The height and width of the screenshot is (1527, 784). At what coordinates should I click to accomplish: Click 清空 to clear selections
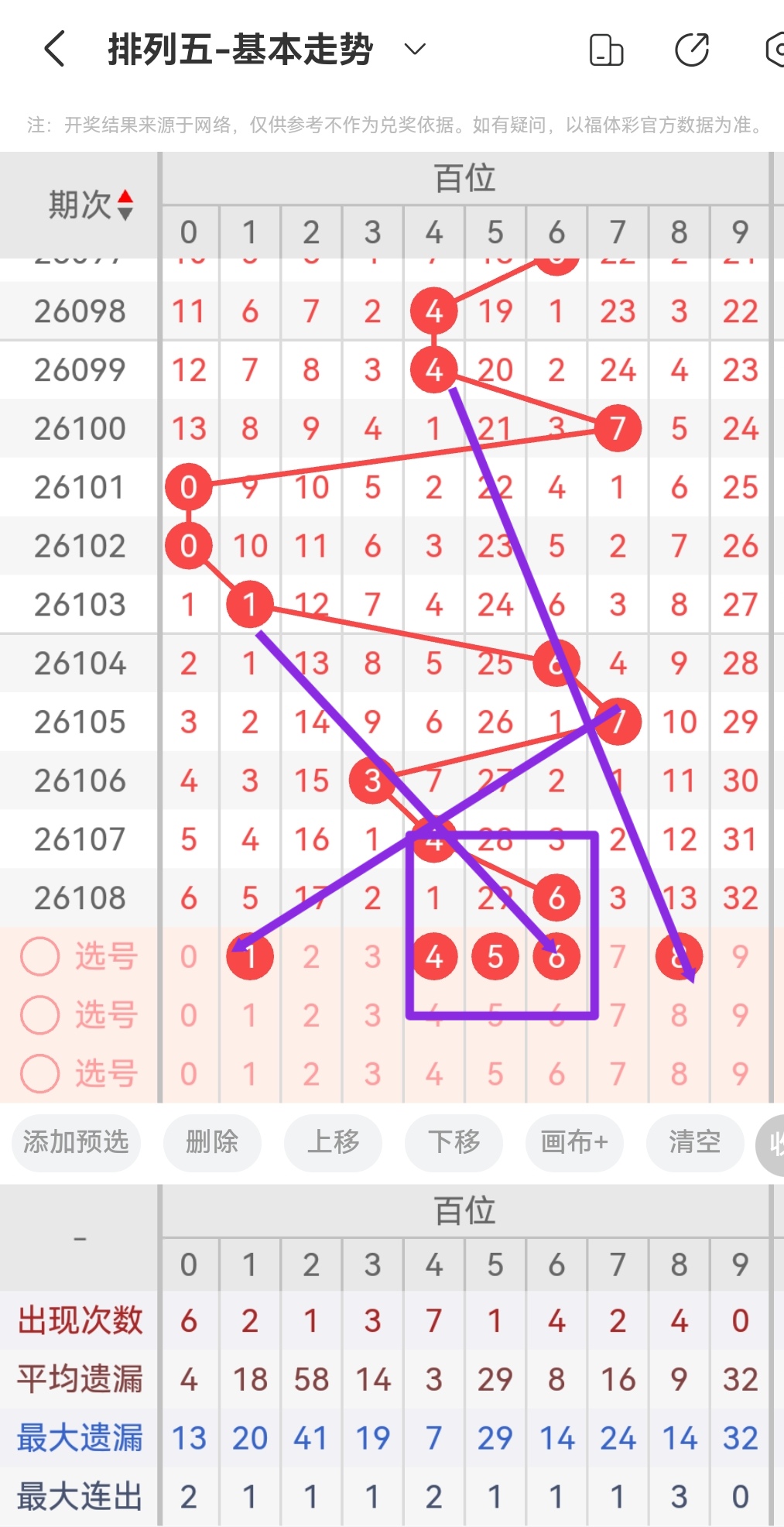(694, 1142)
